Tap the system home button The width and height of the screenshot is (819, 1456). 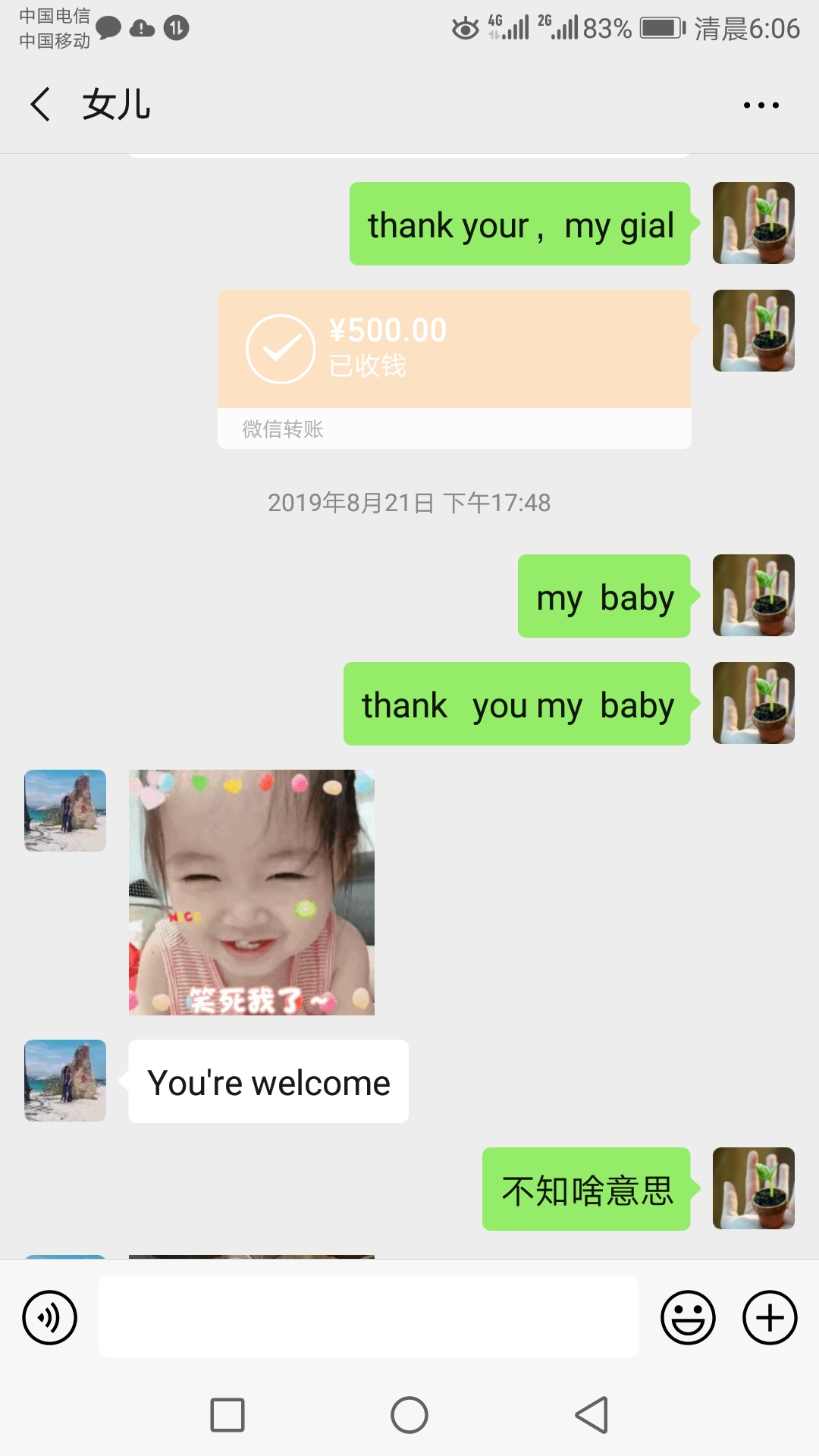click(409, 1415)
